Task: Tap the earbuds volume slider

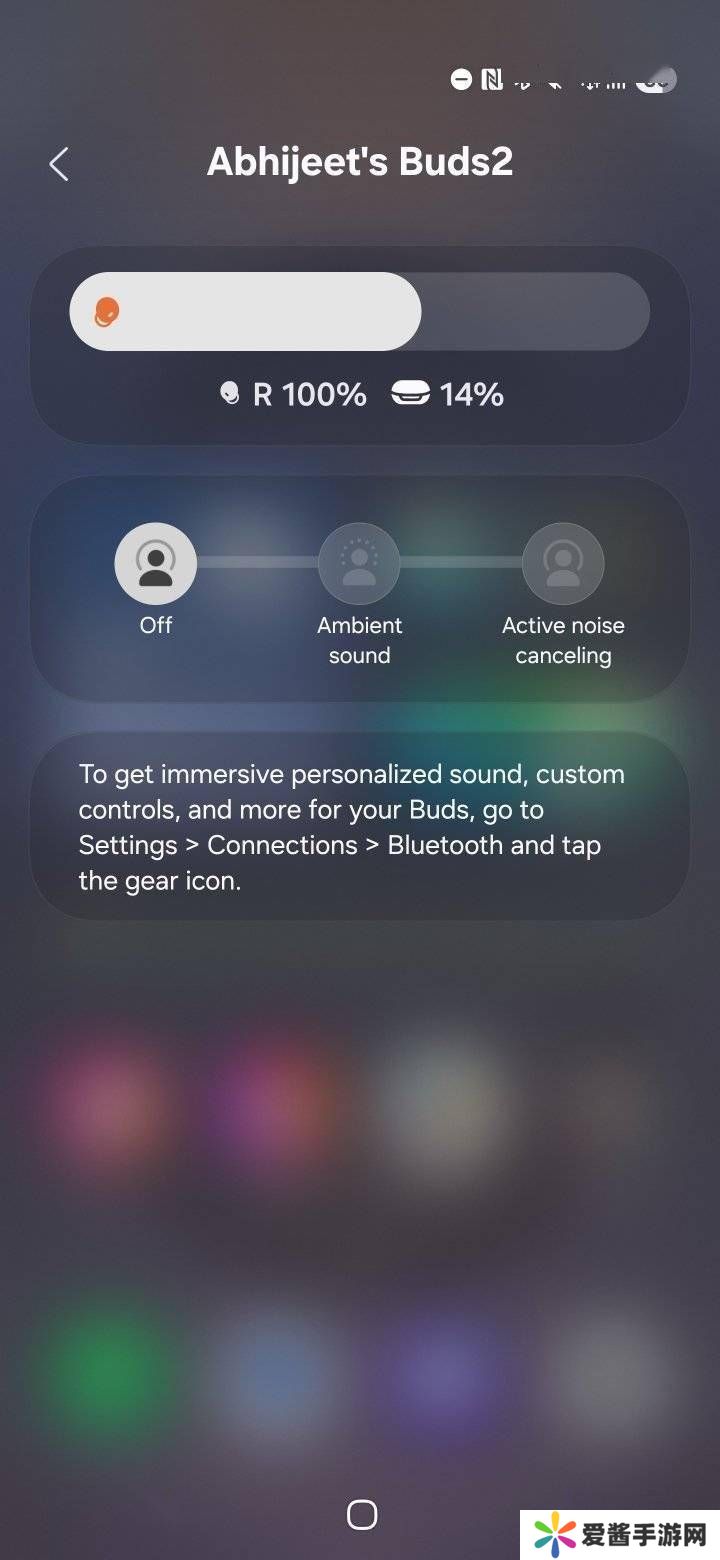Action: point(360,312)
